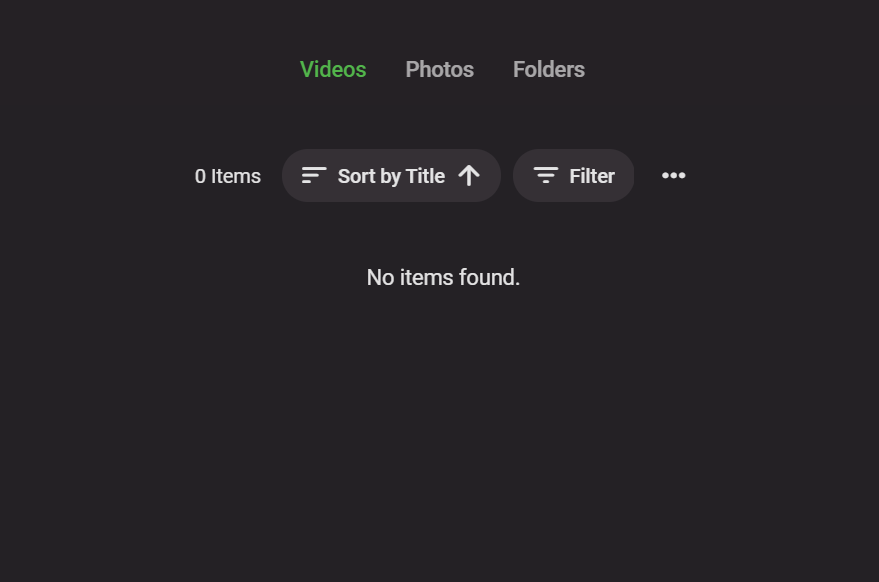This screenshot has height=582, width=879.
Task: Switch to the Photos tab
Action: (x=439, y=70)
